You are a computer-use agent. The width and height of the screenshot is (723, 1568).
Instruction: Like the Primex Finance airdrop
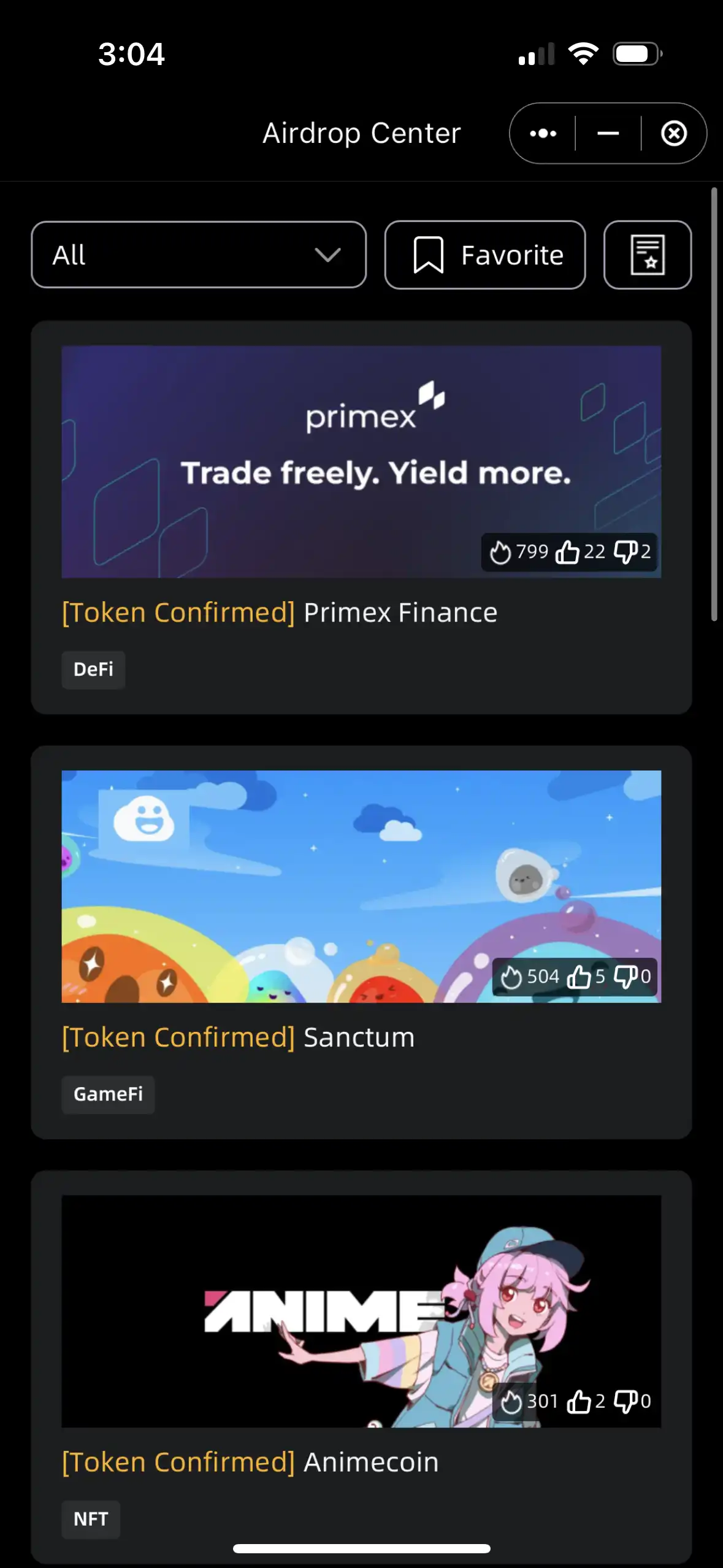tap(567, 552)
